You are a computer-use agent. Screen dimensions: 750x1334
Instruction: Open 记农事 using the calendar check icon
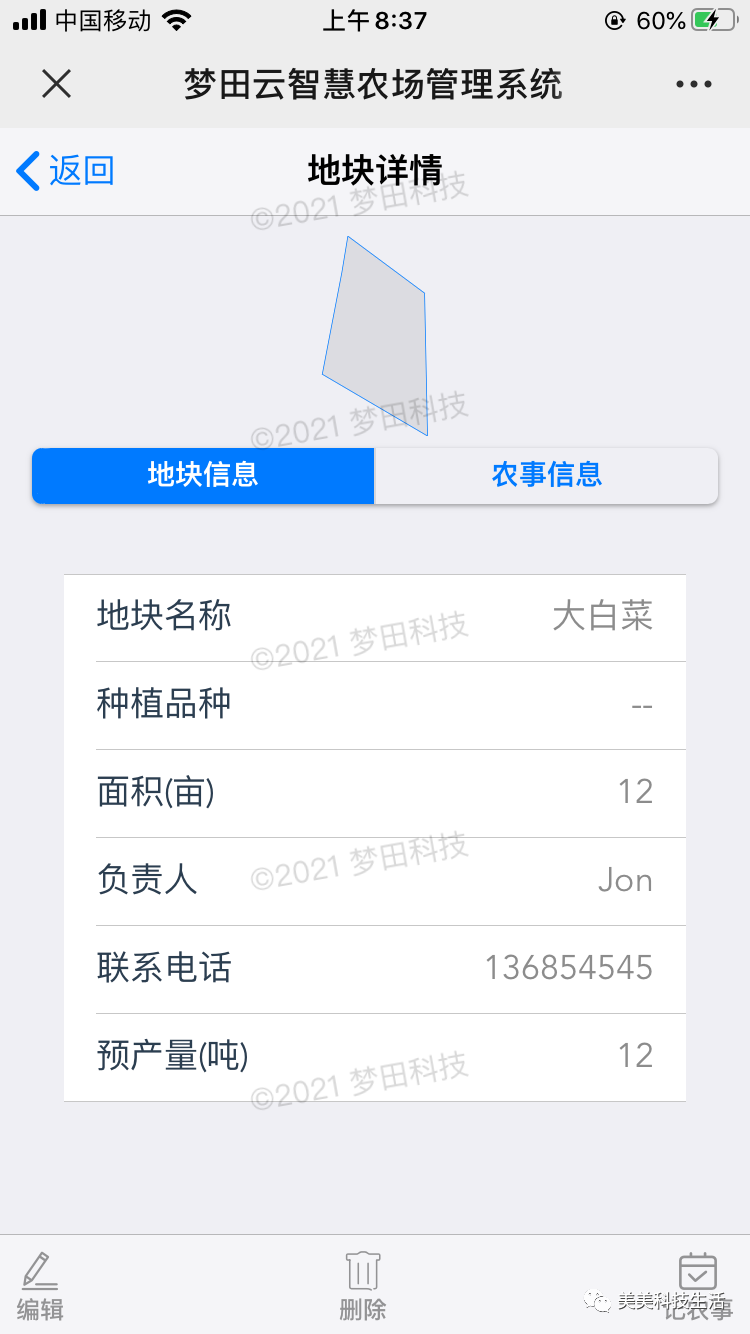(697, 1272)
